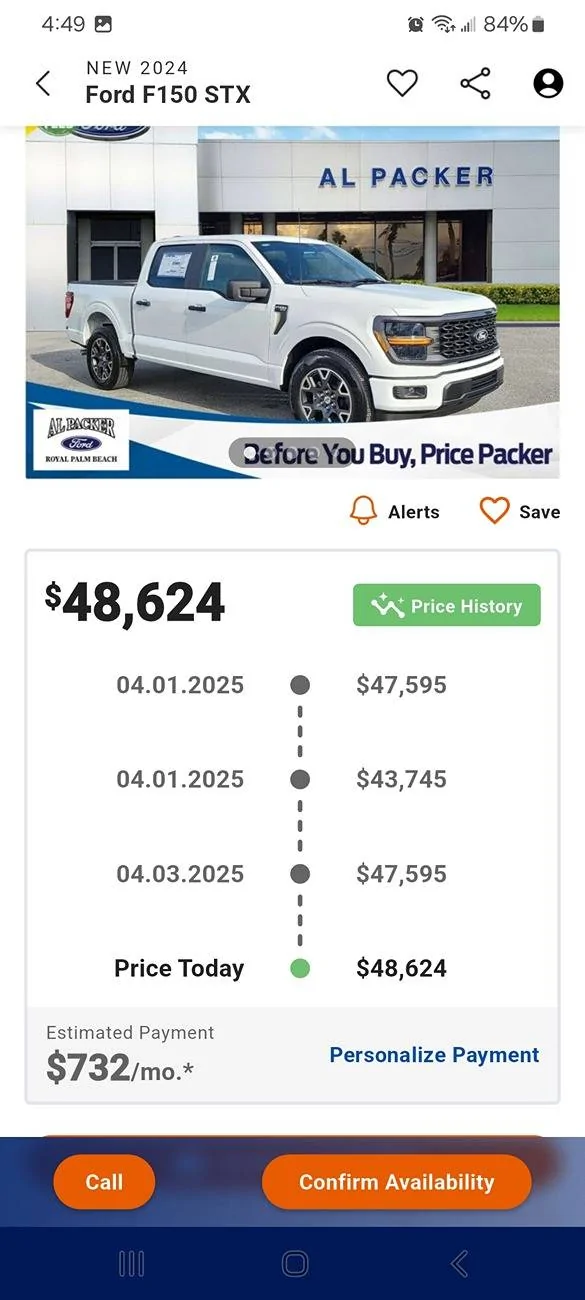This screenshot has height=1300, width=585.
Task: Open Personalize Payment link
Action: (x=434, y=1055)
